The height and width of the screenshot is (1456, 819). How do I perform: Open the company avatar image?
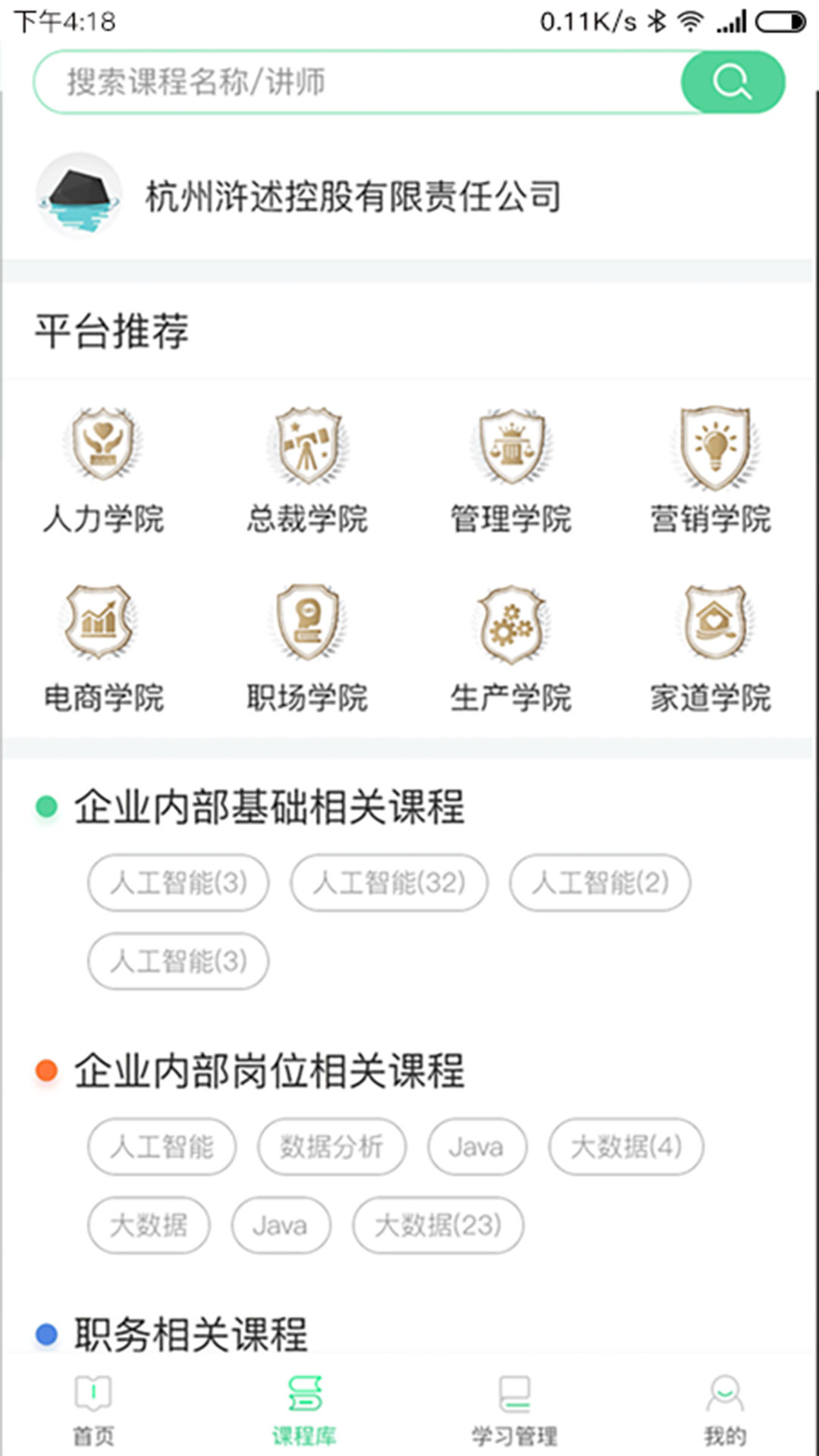[x=78, y=195]
